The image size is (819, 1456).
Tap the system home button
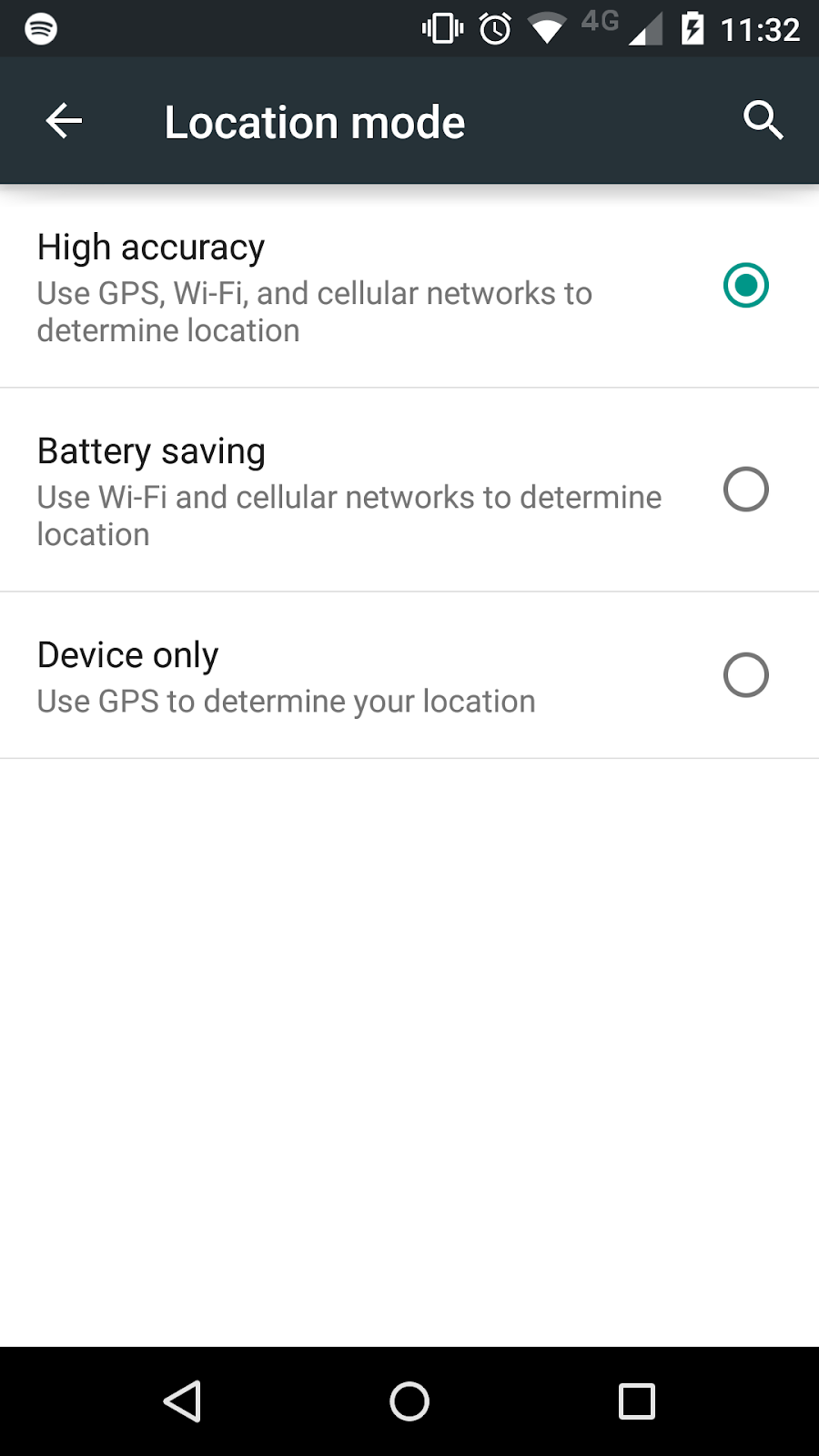coord(409,1401)
